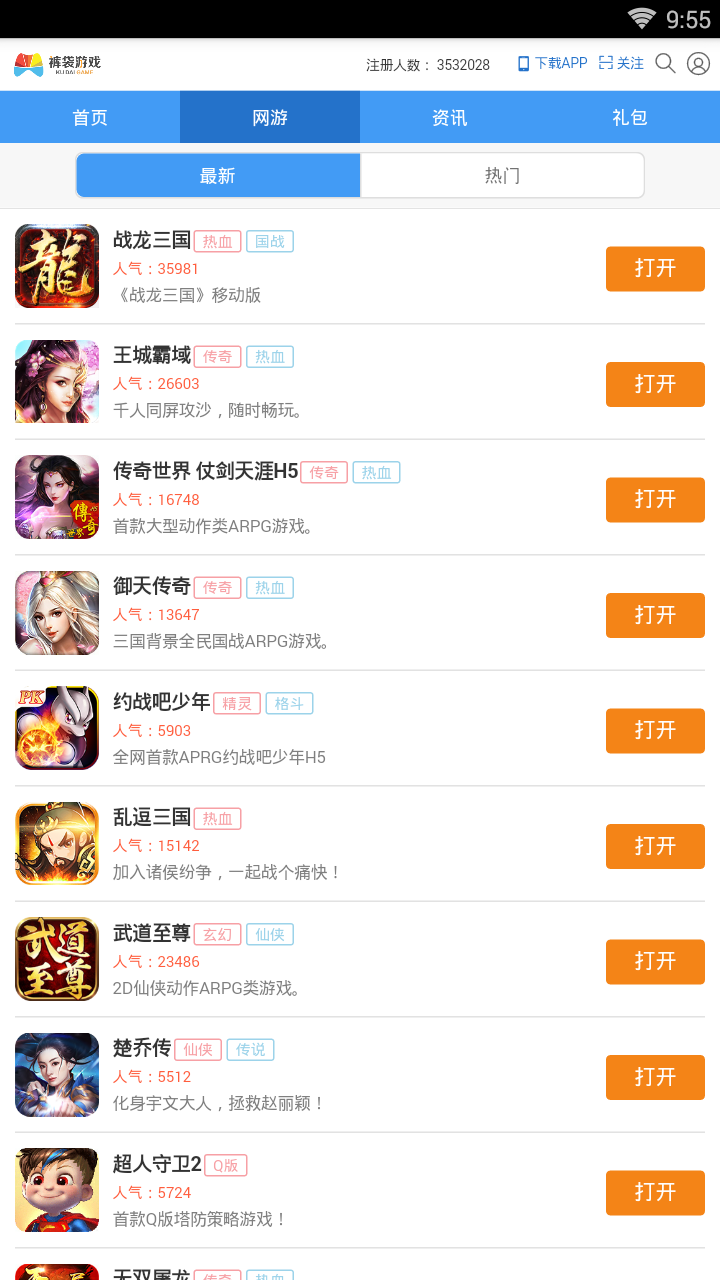Select the 最新 segment
720x1280 pixels.
pyautogui.click(x=218, y=176)
